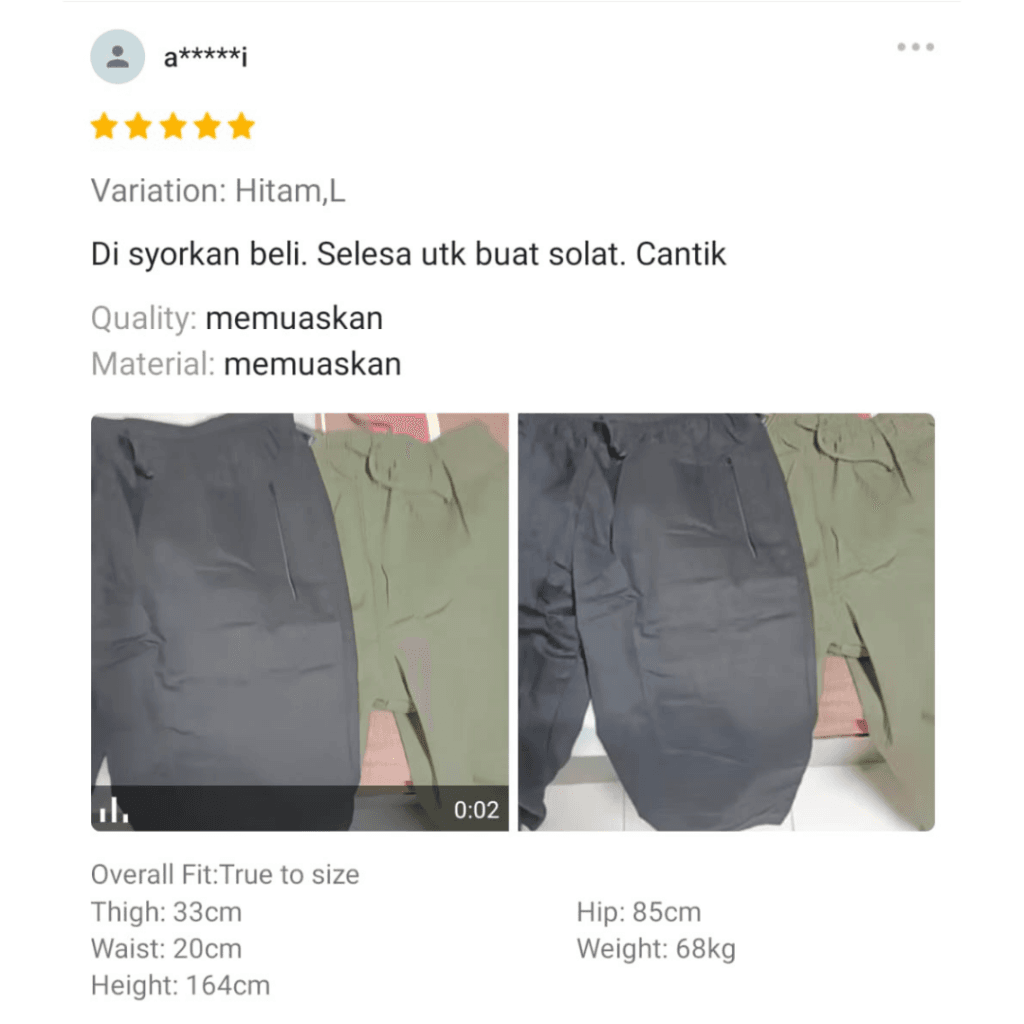The height and width of the screenshot is (1024, 1024).
Task: Open the three-dot menu on this review
Action: pyautogui.click(x=915, y=47)
